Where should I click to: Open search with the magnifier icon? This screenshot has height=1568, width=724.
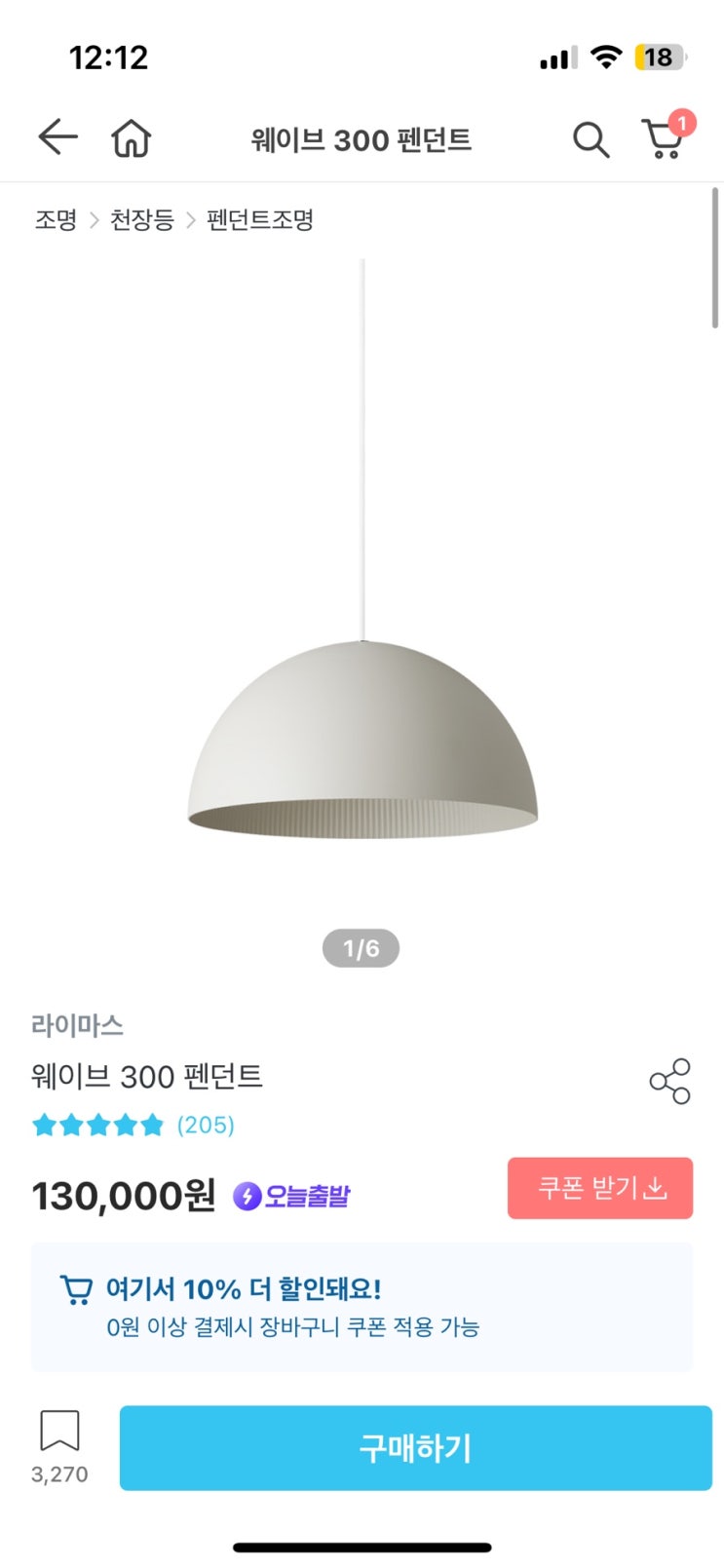(591, 139)
